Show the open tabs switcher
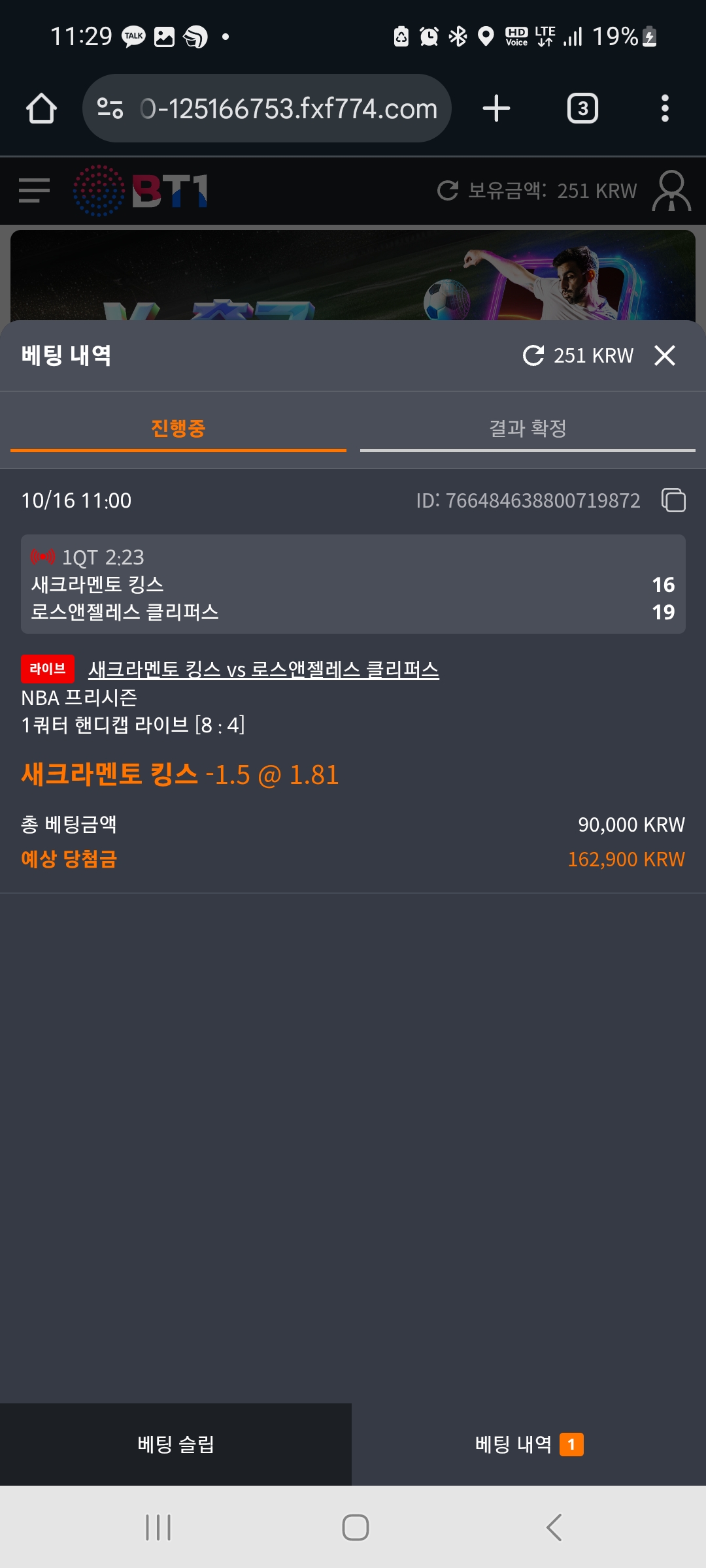706x1568 pixels. pyautogui.click(x=582, y=108)
